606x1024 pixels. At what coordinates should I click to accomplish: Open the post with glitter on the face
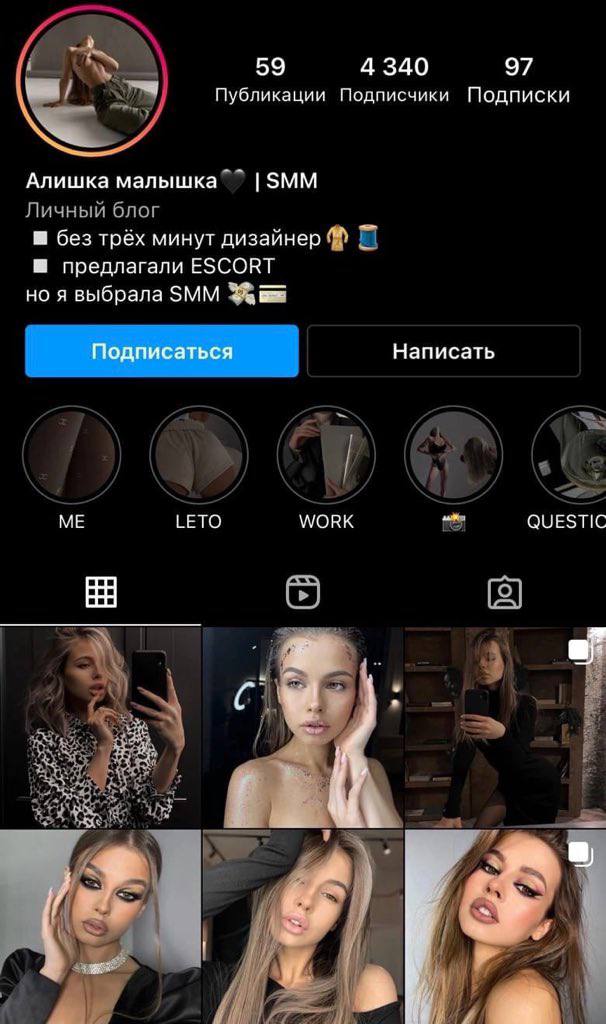click(x=303, y=728)
